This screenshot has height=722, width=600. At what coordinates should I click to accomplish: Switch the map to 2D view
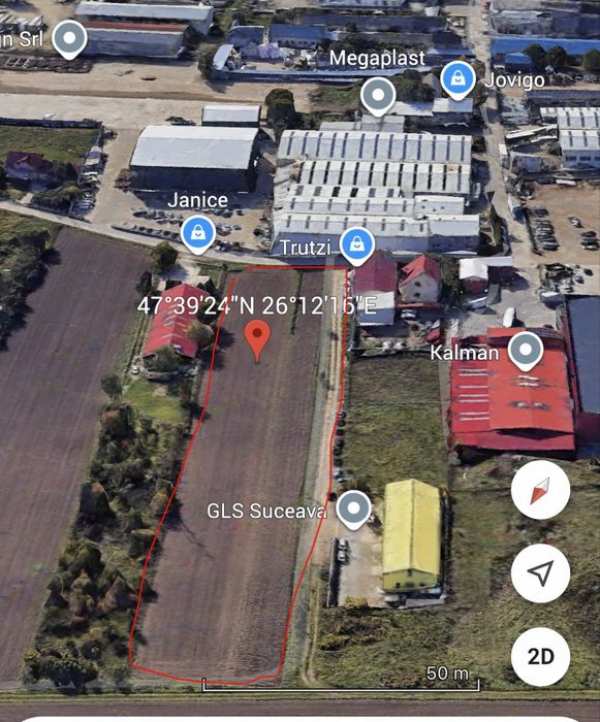click(x=540, y=656)
